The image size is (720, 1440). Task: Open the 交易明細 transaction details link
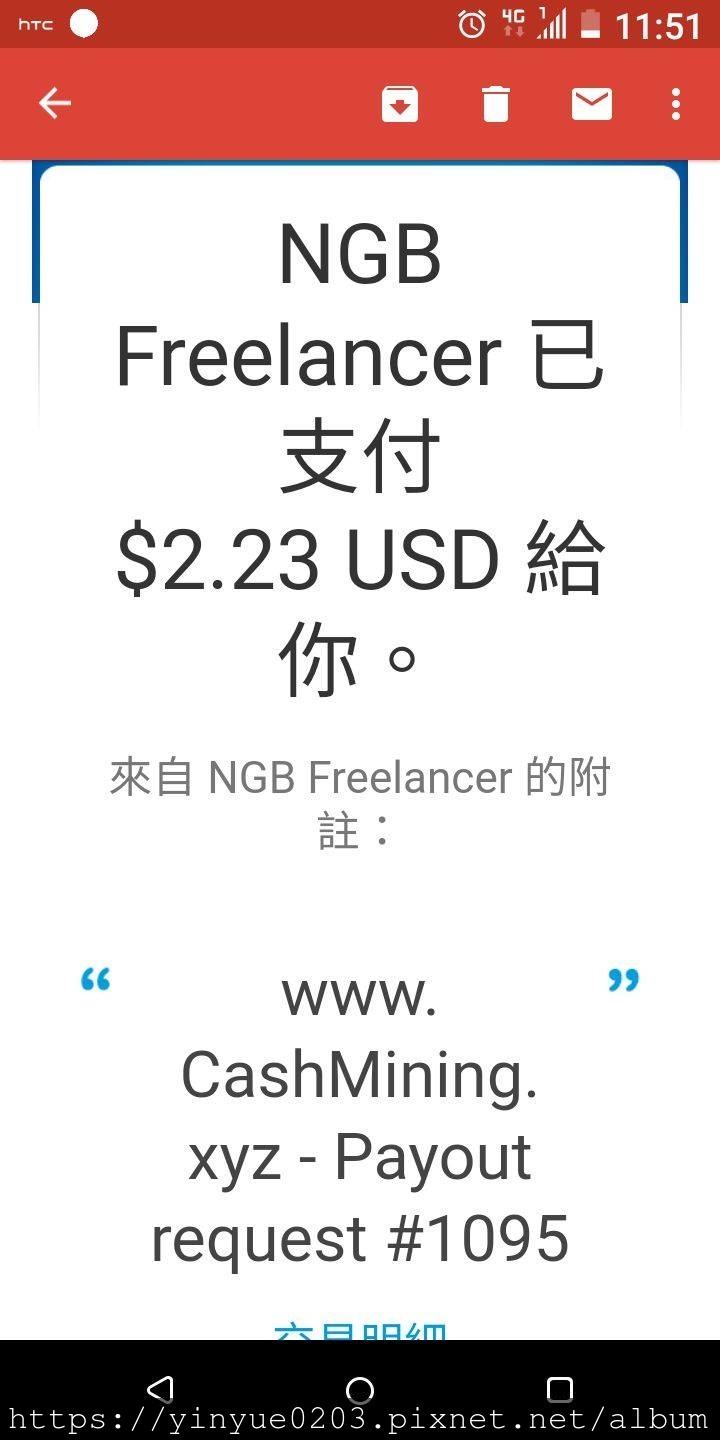pyautogui.click(x=360, y=1331)
